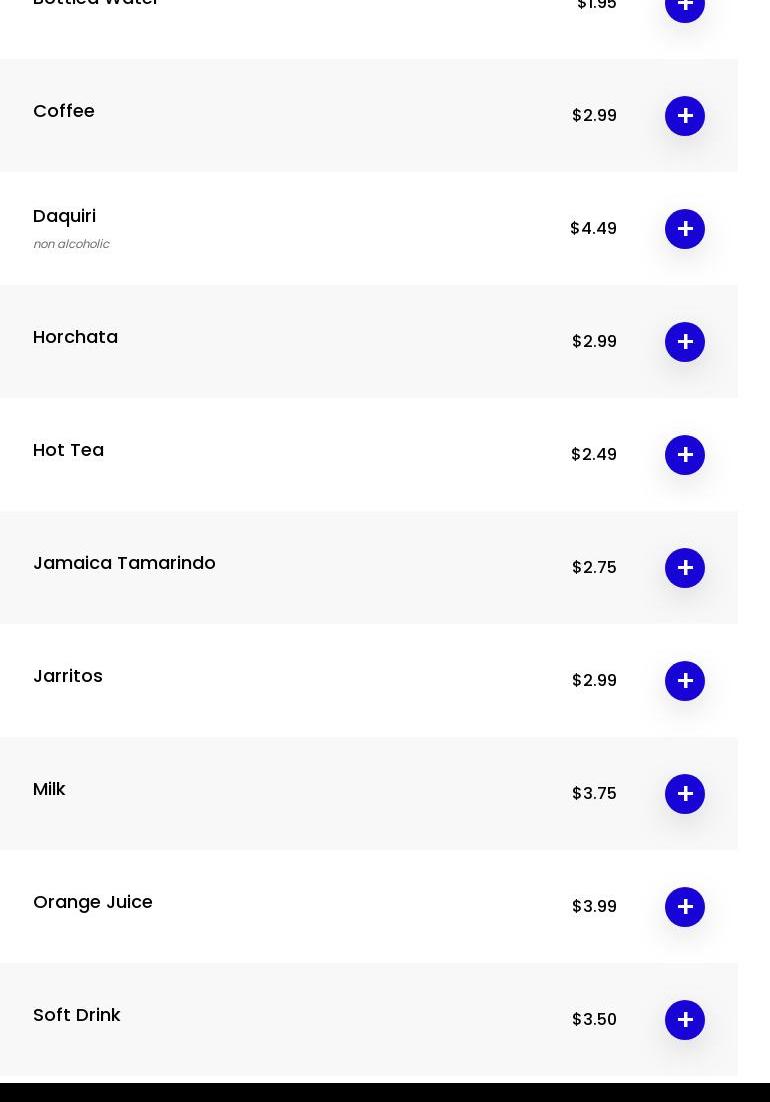The image size is (770, 1102).
Task: Add Coffee to the order
Action: coord(685,116)
